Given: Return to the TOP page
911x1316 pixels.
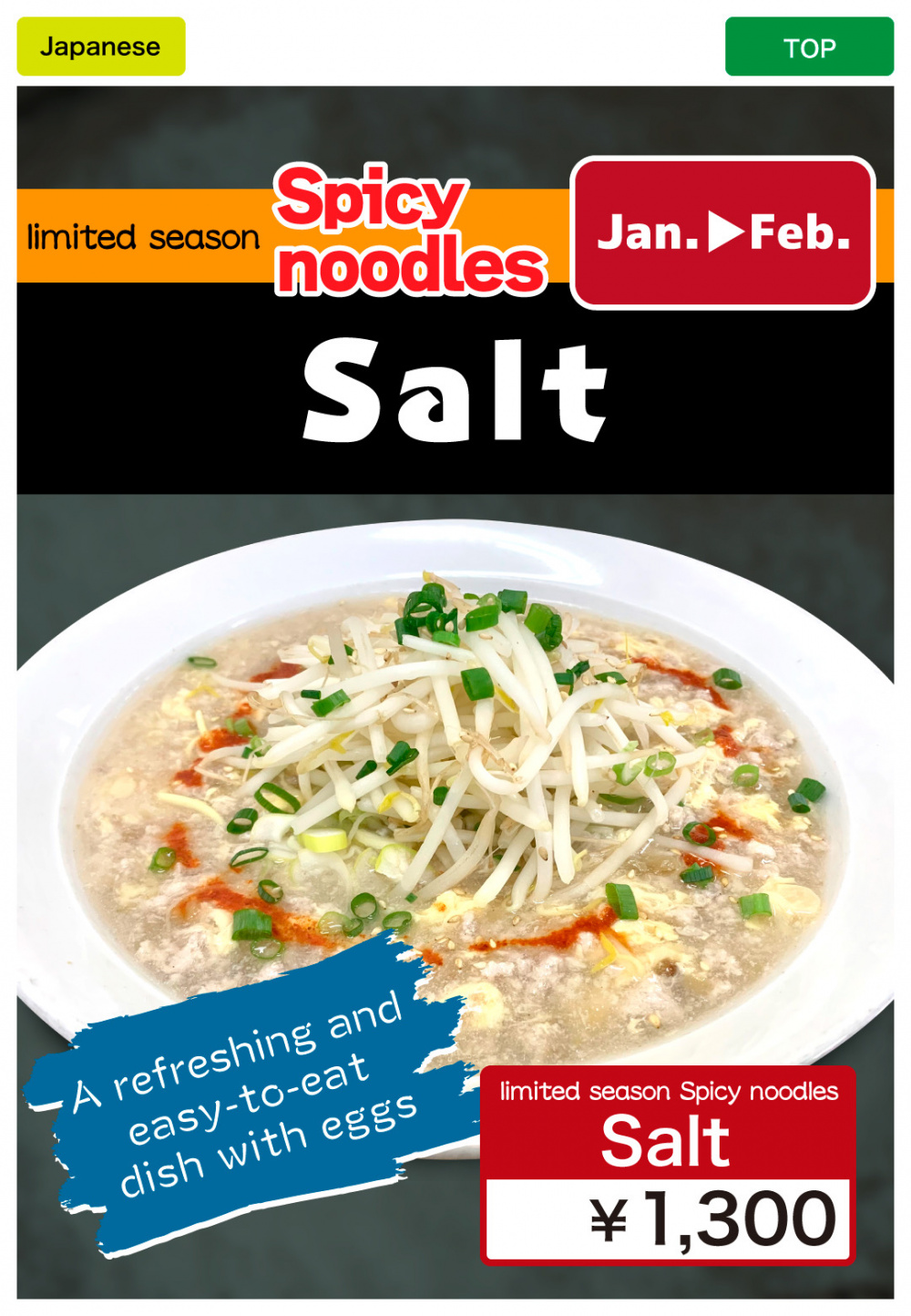Looking at the screenshot, I should tap(808, 46).
